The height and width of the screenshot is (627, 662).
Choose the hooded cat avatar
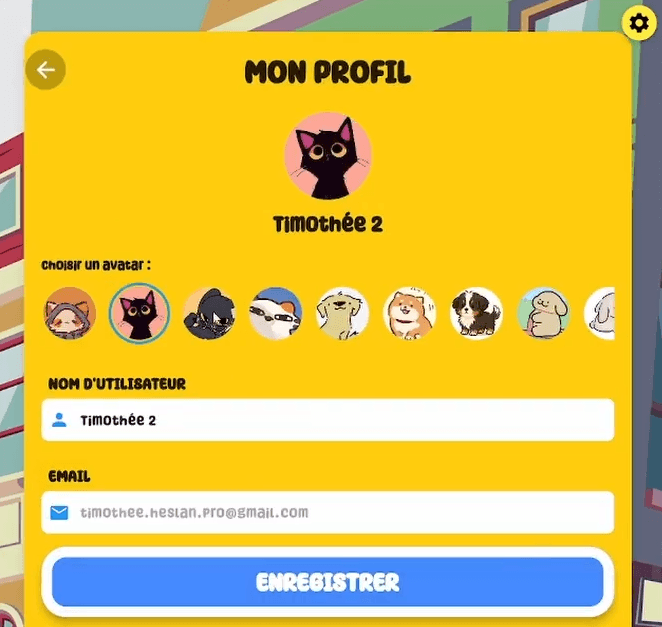[x=70, y=313]
